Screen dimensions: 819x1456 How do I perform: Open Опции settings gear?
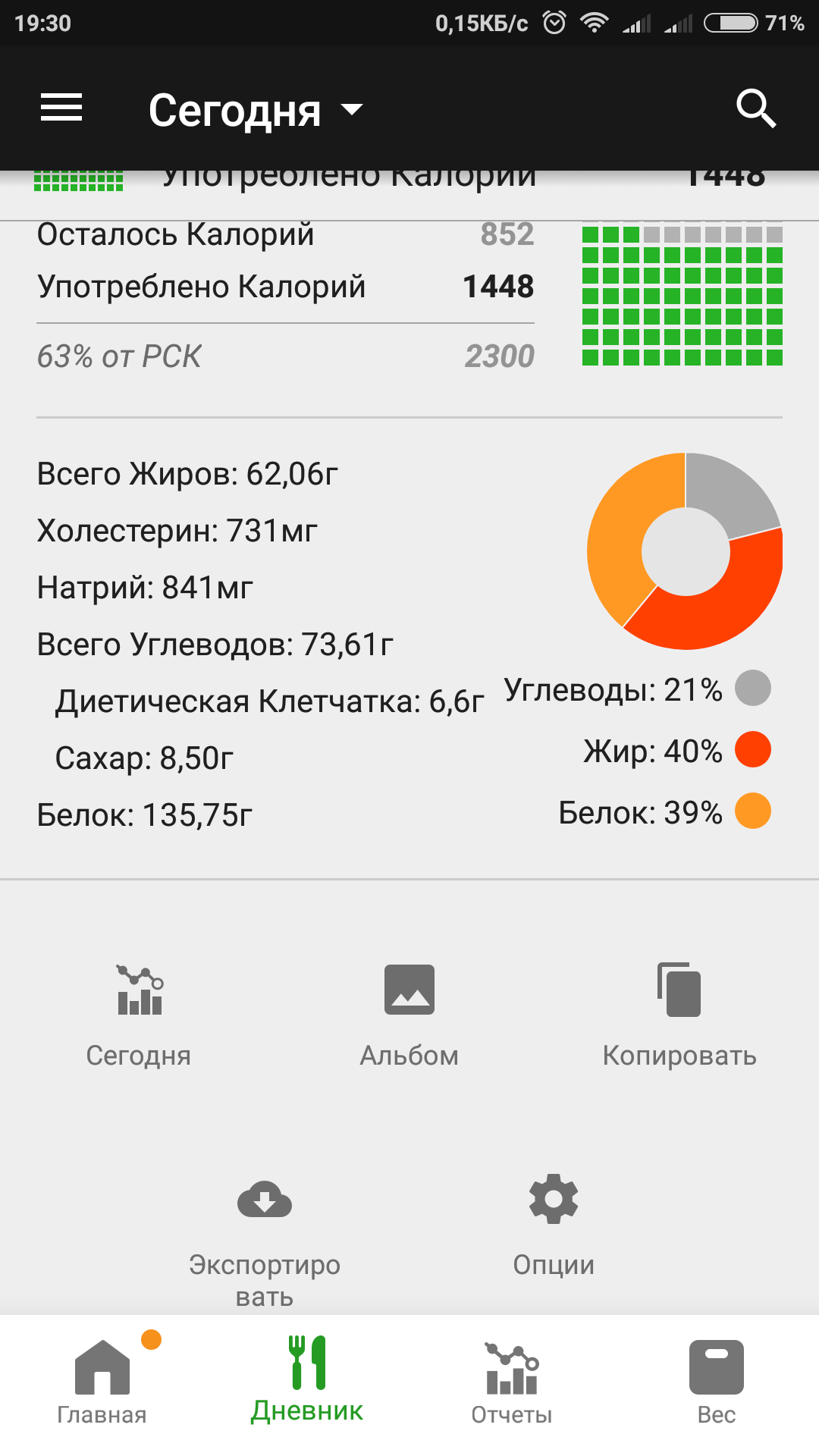(554, 1222)
